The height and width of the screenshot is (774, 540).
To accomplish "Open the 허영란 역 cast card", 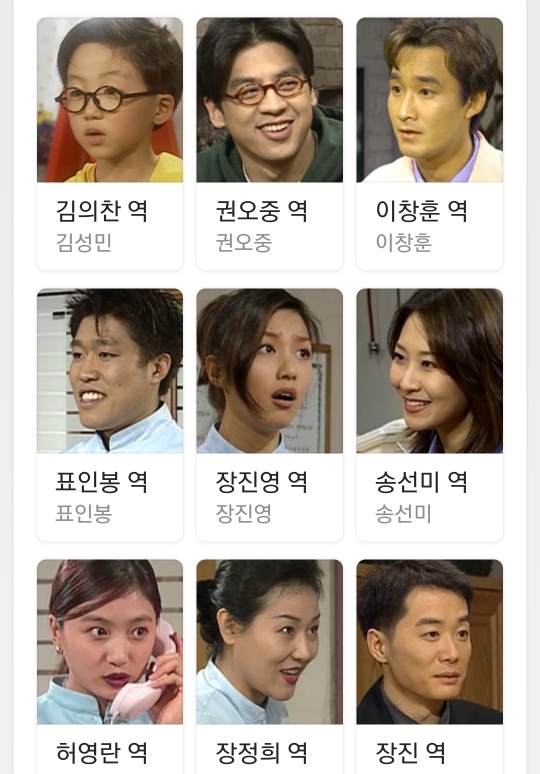I will click(x=110, y=666).
